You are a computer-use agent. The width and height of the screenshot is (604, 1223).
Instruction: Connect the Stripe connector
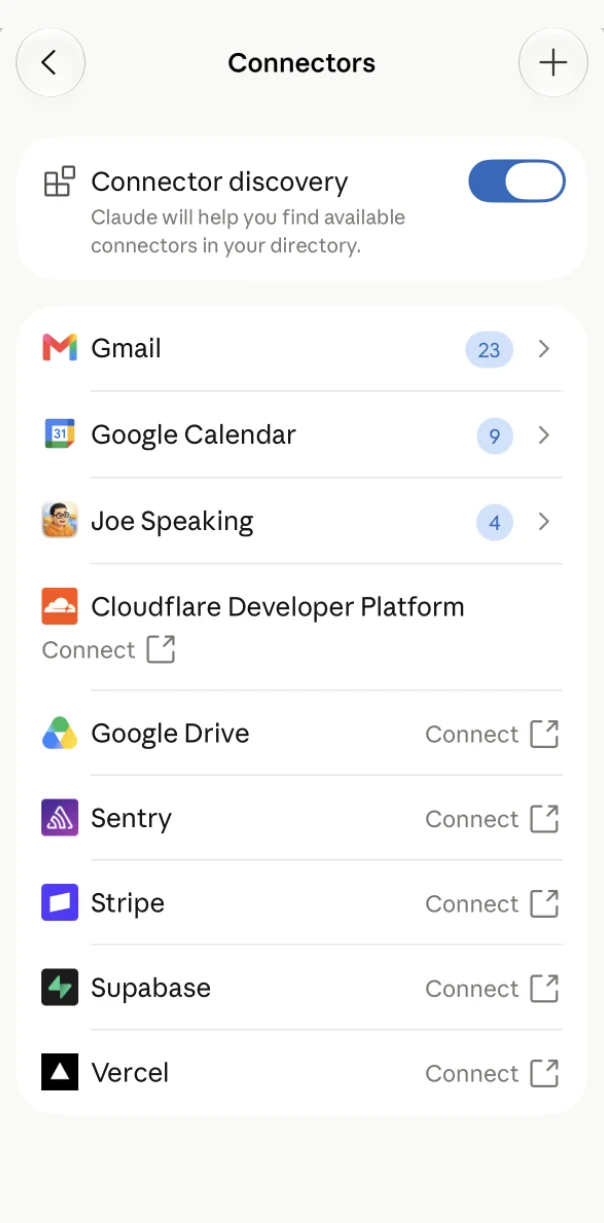click(492, 904)
